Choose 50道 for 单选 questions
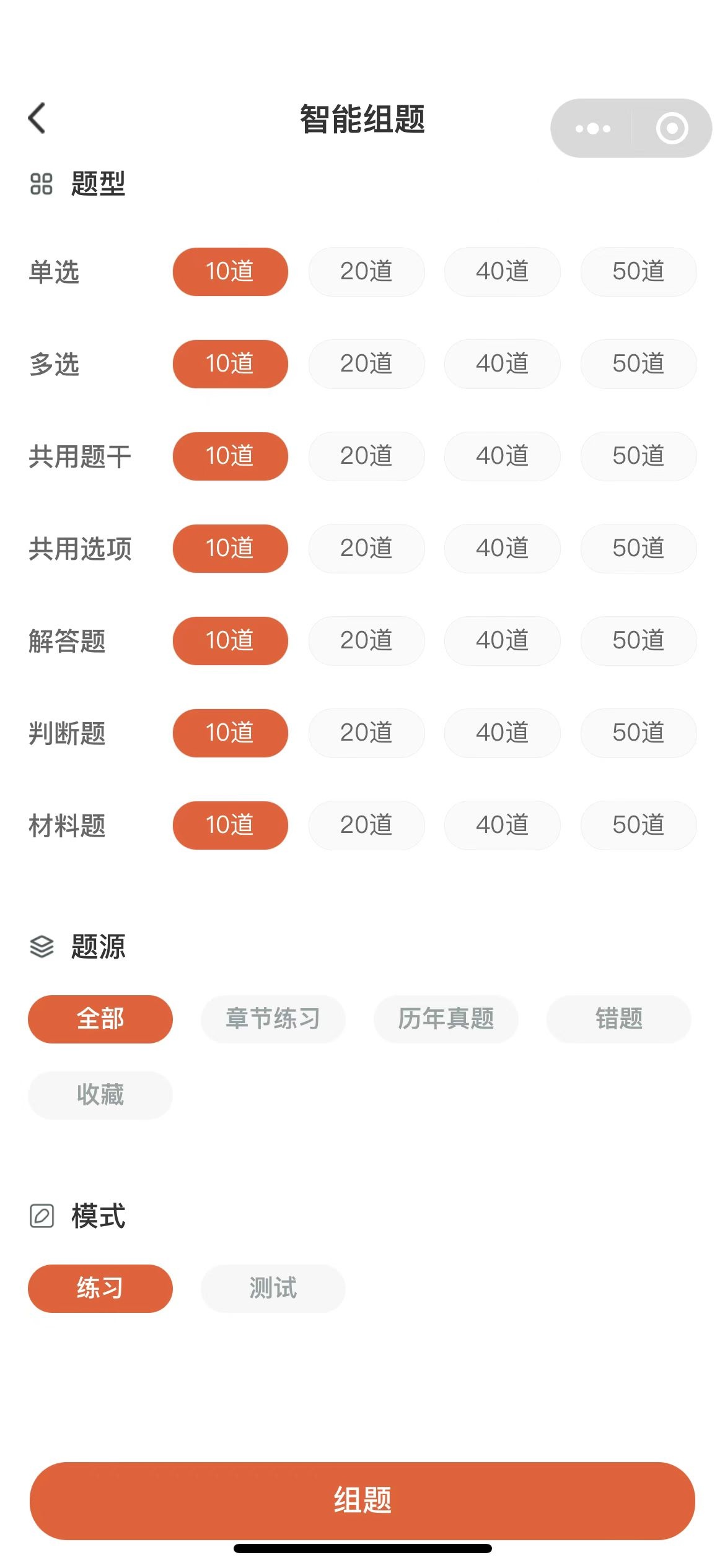Screen dimensions: 725x1568 point(638,272)
